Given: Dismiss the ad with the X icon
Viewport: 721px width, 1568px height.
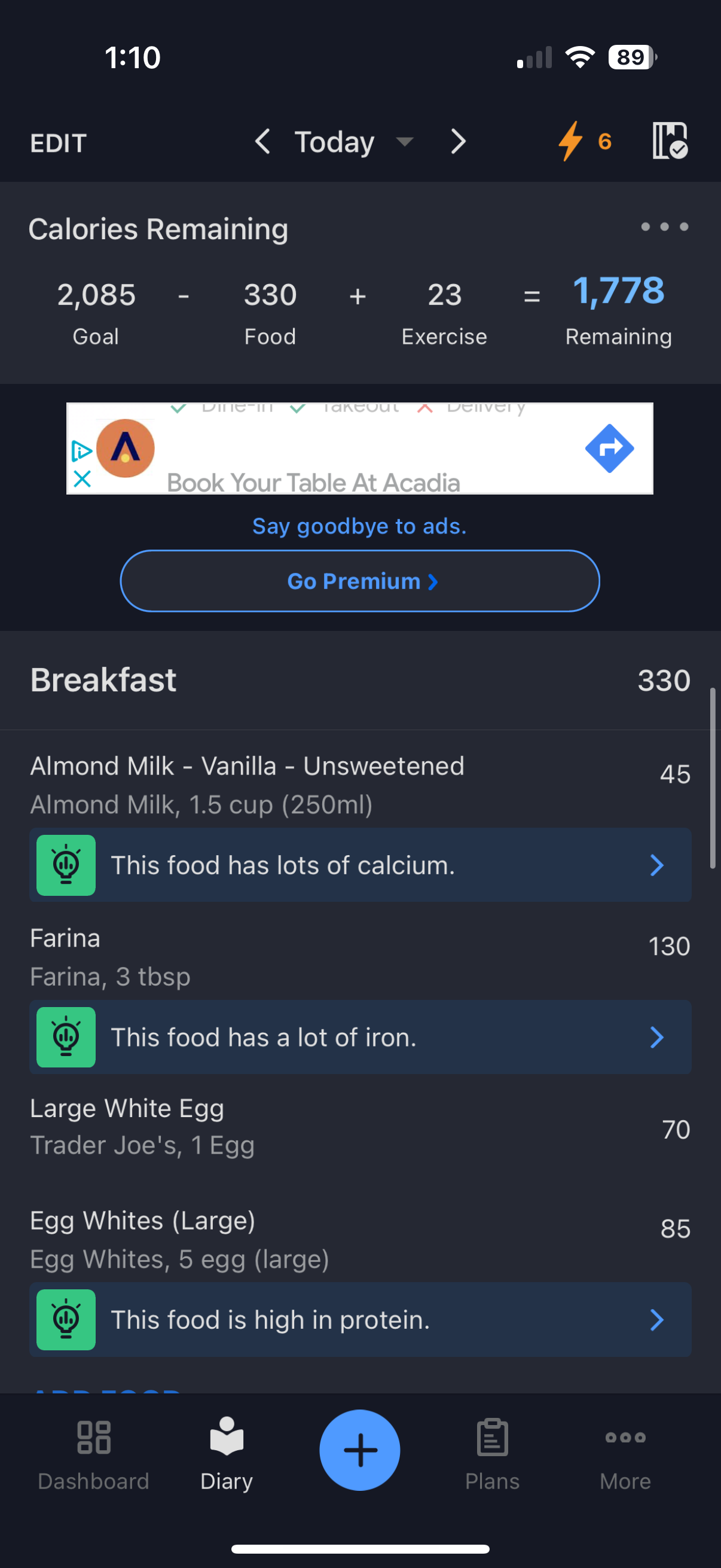Looking at the screenshot, I should coord(83,480).
